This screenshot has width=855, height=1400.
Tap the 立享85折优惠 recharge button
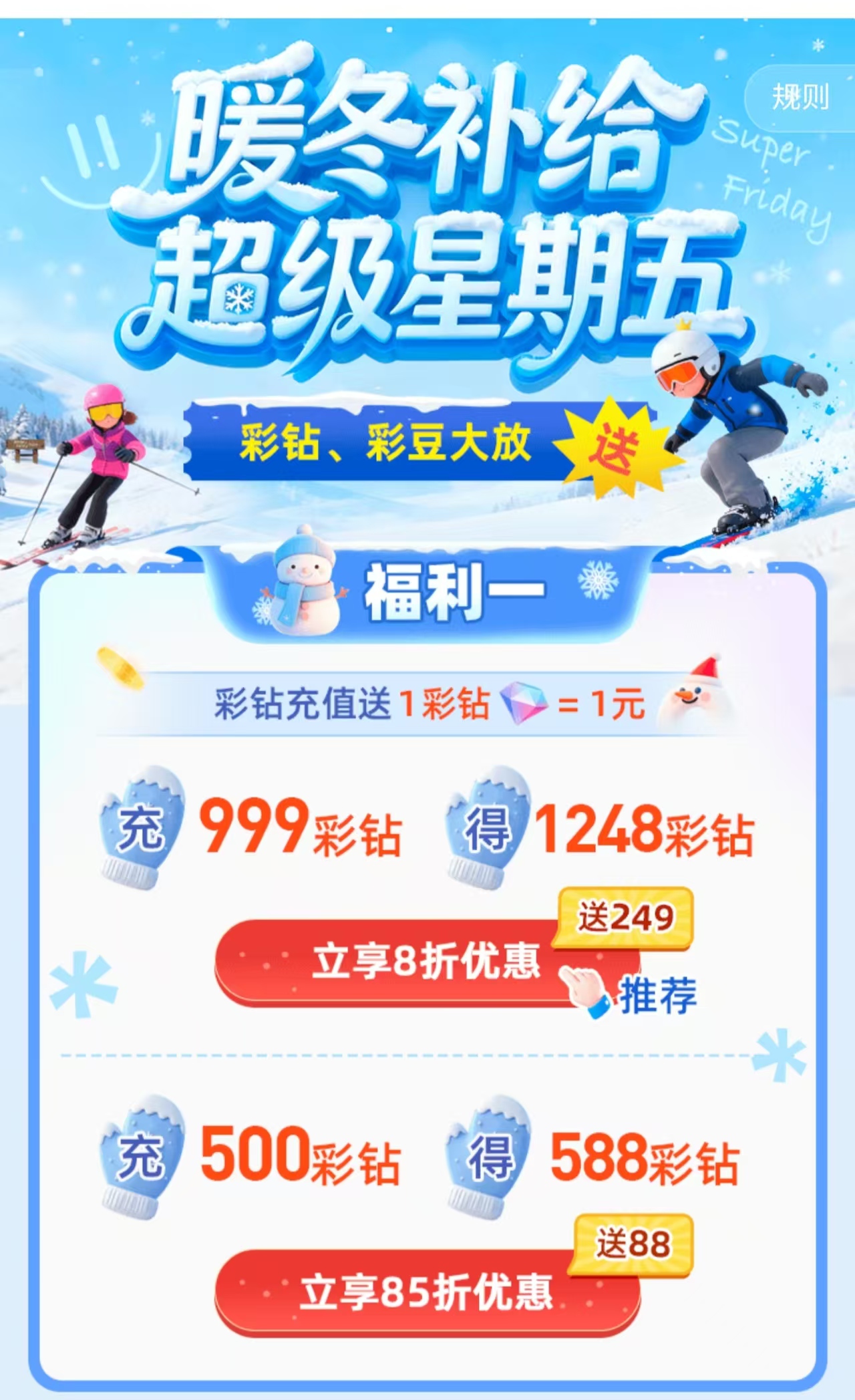(x=426, y=1292)
